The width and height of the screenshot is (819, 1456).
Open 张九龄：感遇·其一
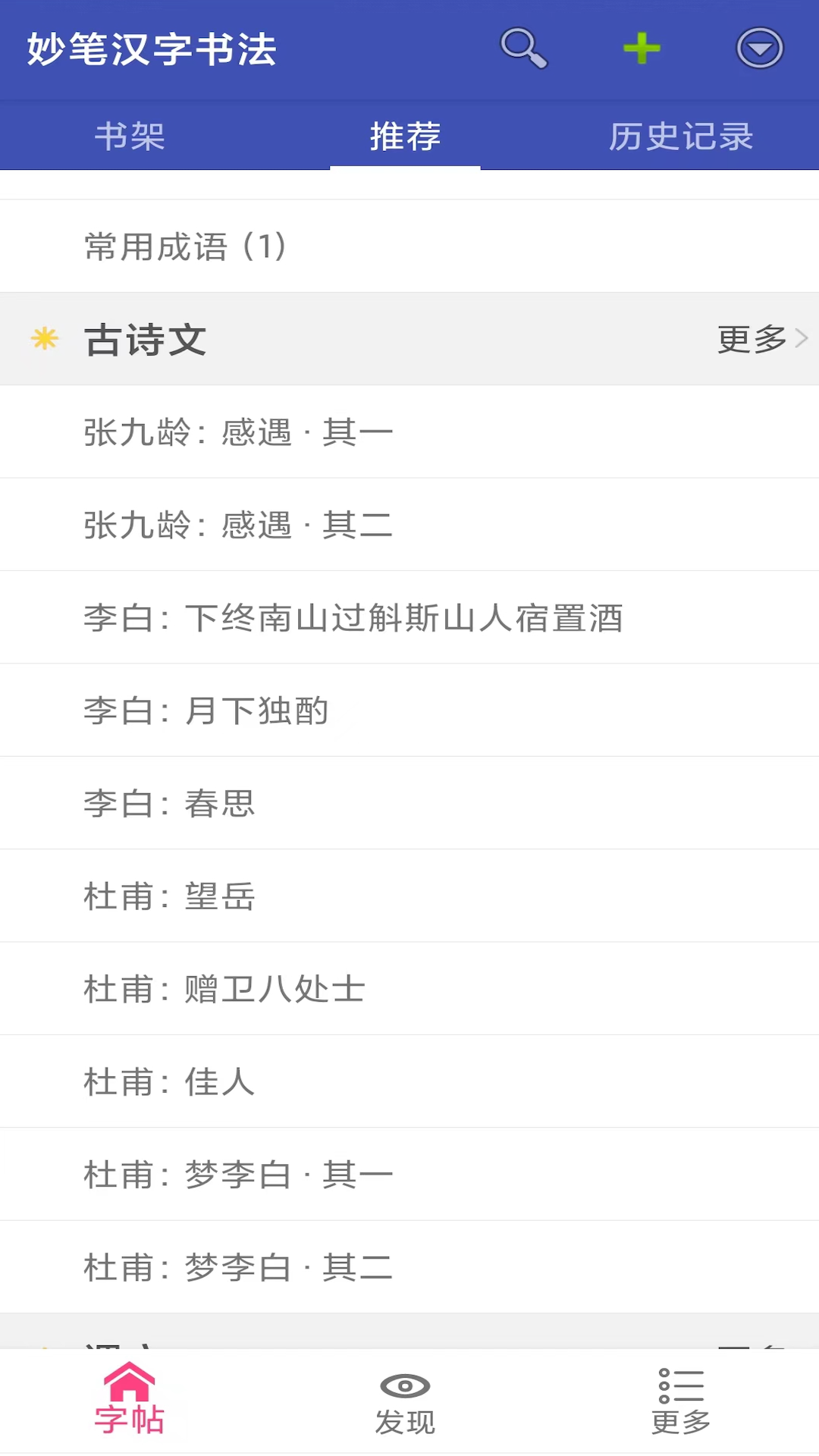[237, 431]
